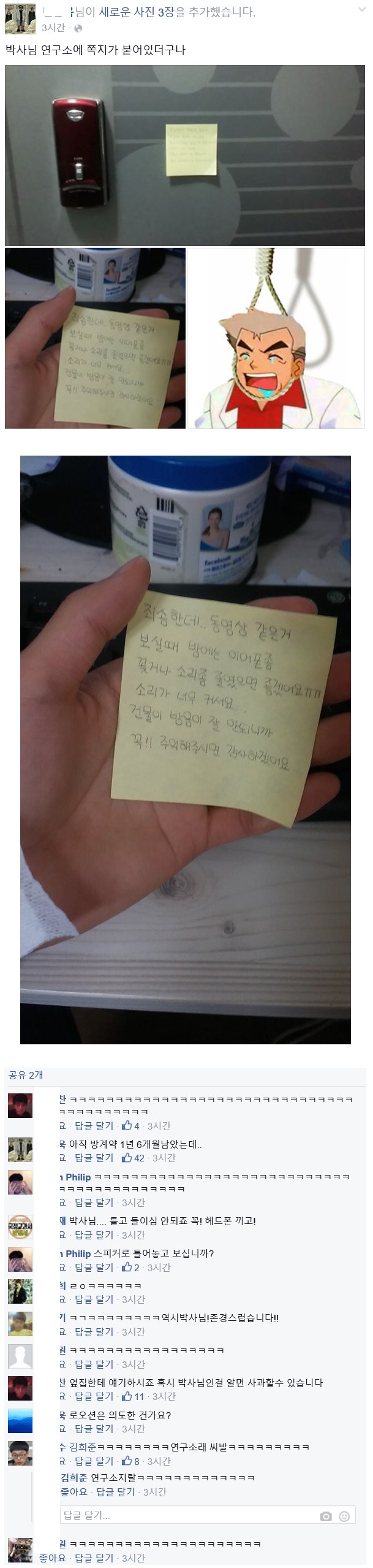This screenshot has width=373, height=1568.
Task: View the '공유 2개' shares list
Action: 26,1075
